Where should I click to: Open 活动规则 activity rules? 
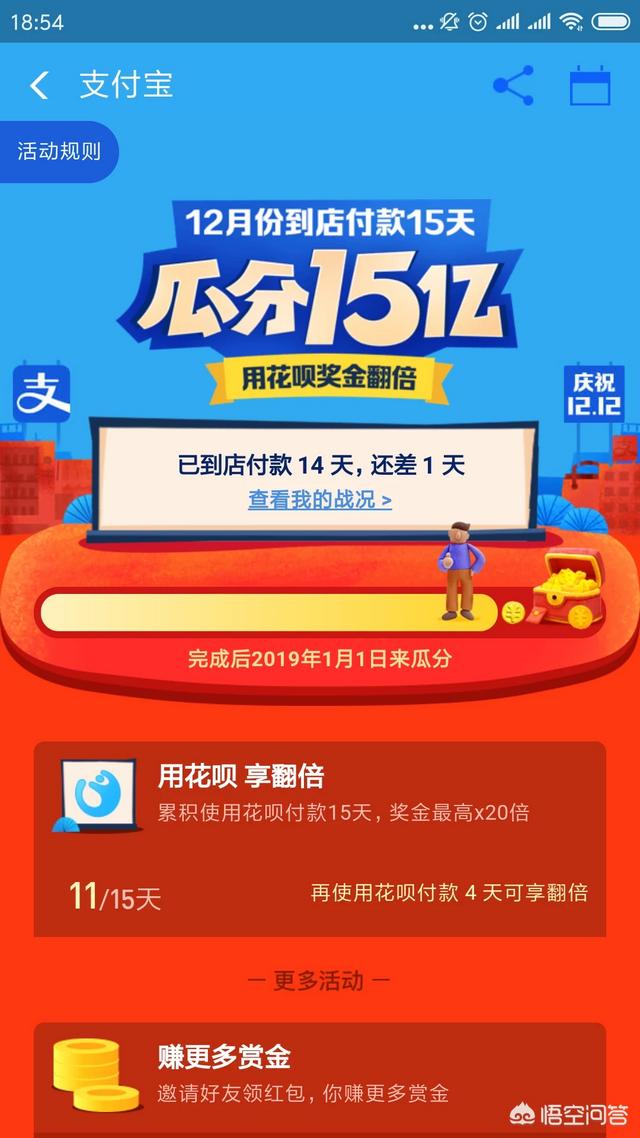59,152
